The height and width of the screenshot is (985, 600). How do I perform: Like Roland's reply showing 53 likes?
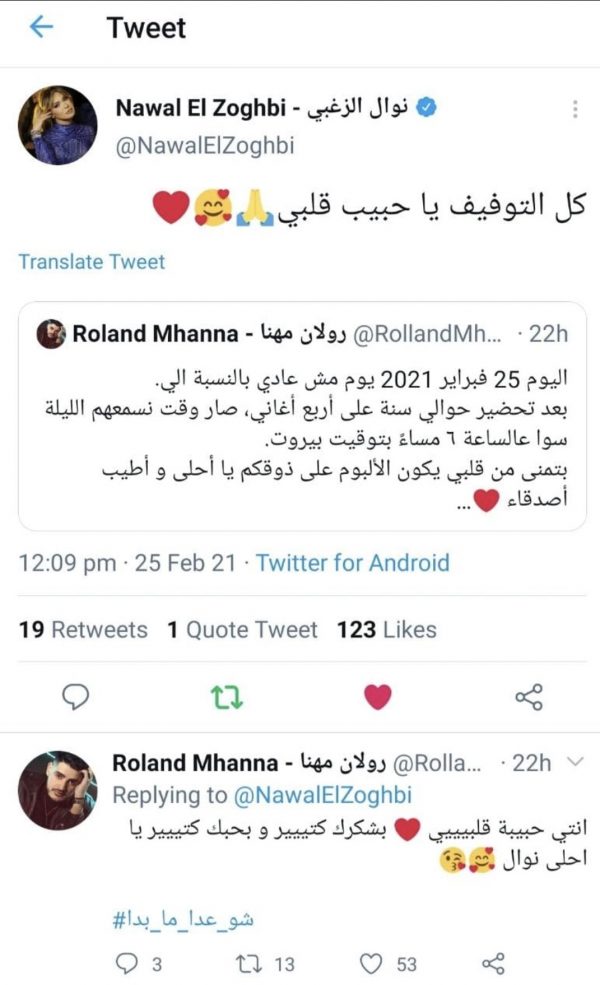click(388, 964)
